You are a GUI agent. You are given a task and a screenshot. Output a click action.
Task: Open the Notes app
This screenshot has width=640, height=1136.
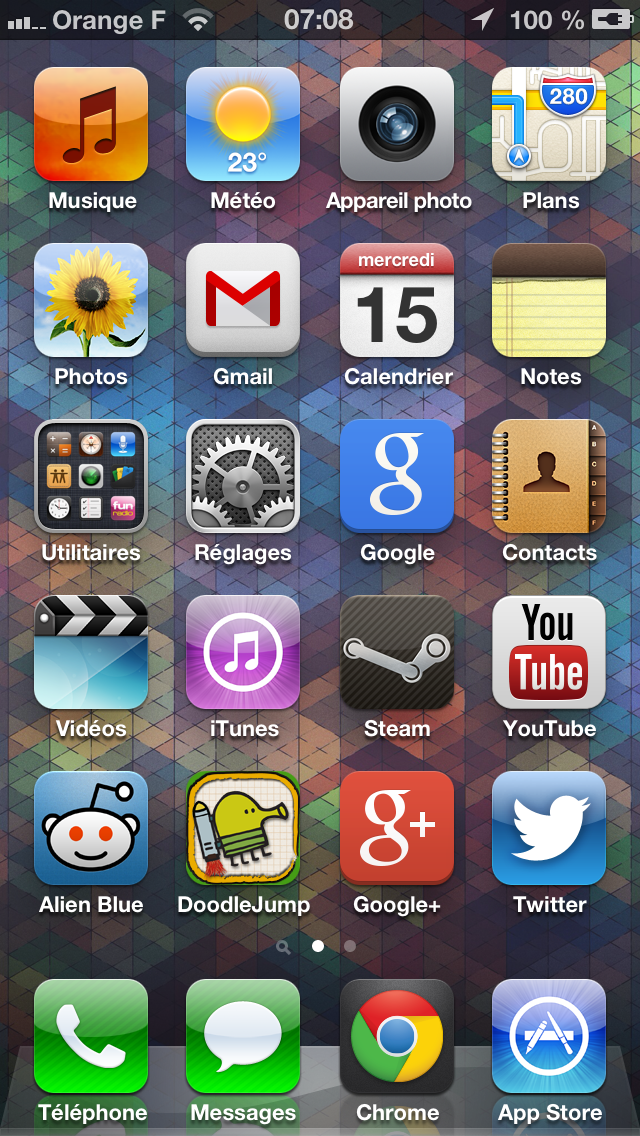click(549, 300)
